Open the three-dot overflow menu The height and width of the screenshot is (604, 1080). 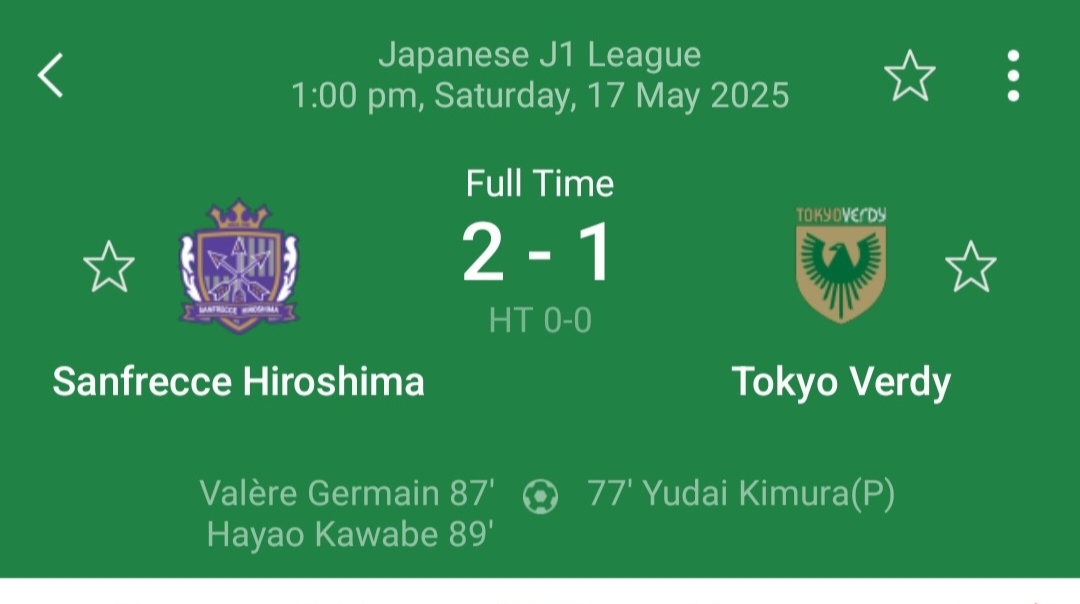coord(1013,76)
